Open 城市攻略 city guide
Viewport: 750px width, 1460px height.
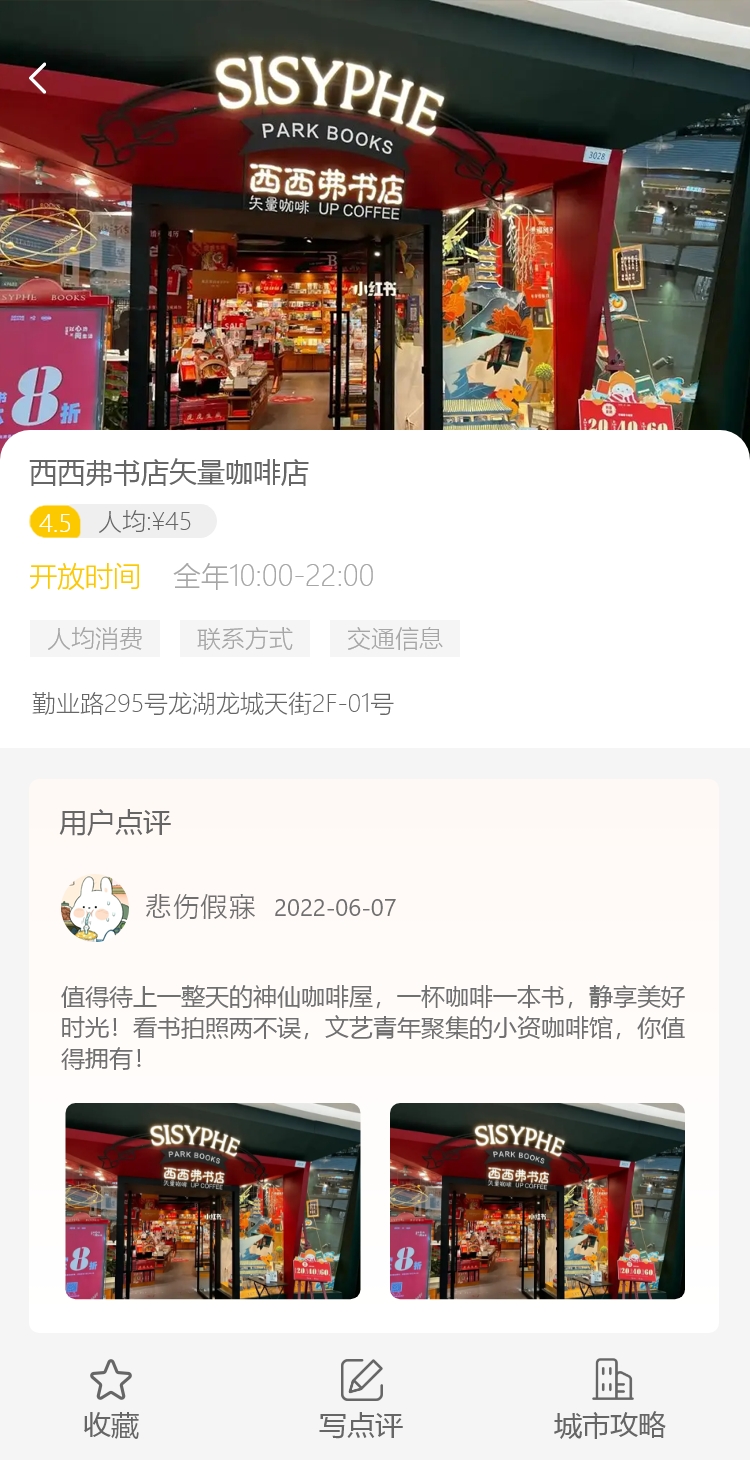(610, 1400)
